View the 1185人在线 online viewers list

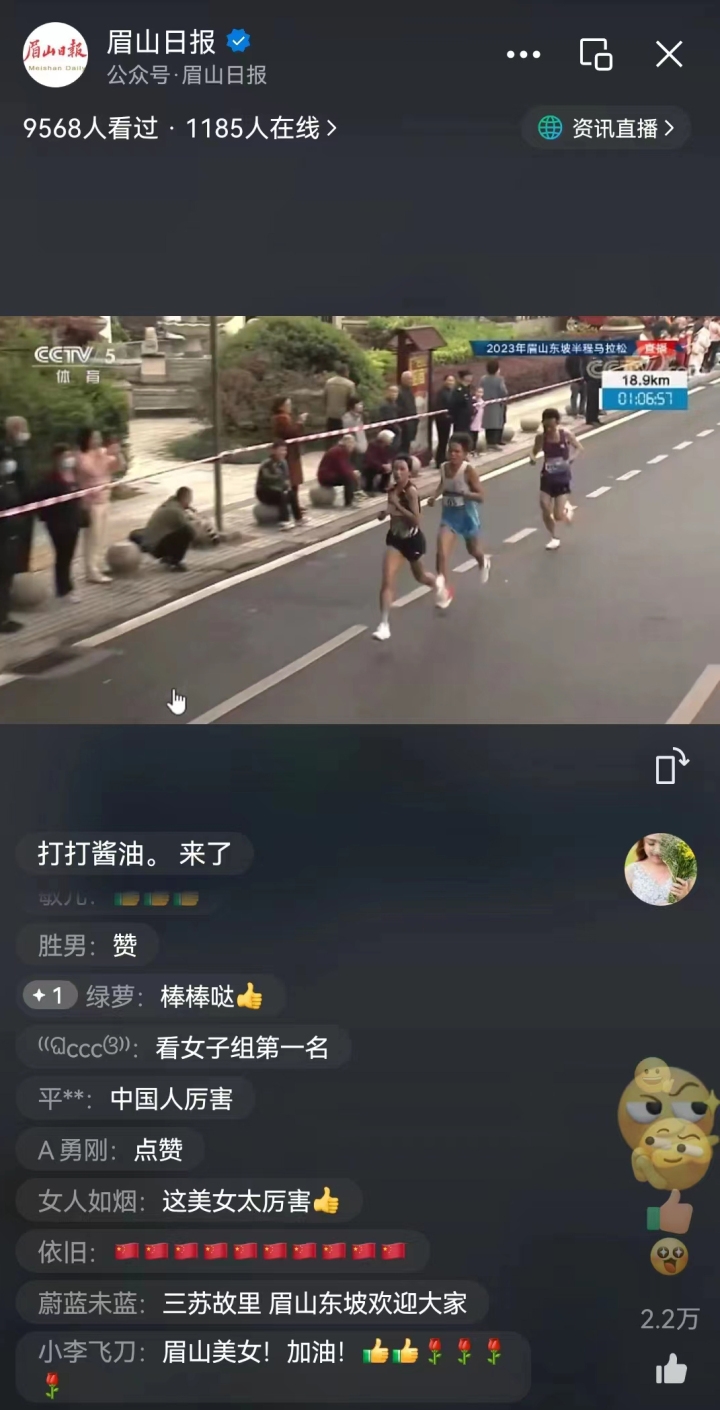[262, 128]
